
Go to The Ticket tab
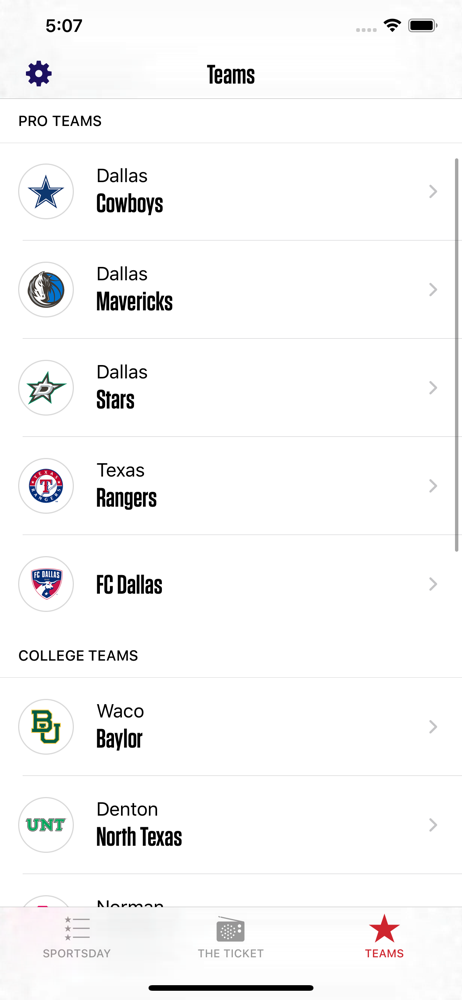pyautogui.click(x=230, y=937)
